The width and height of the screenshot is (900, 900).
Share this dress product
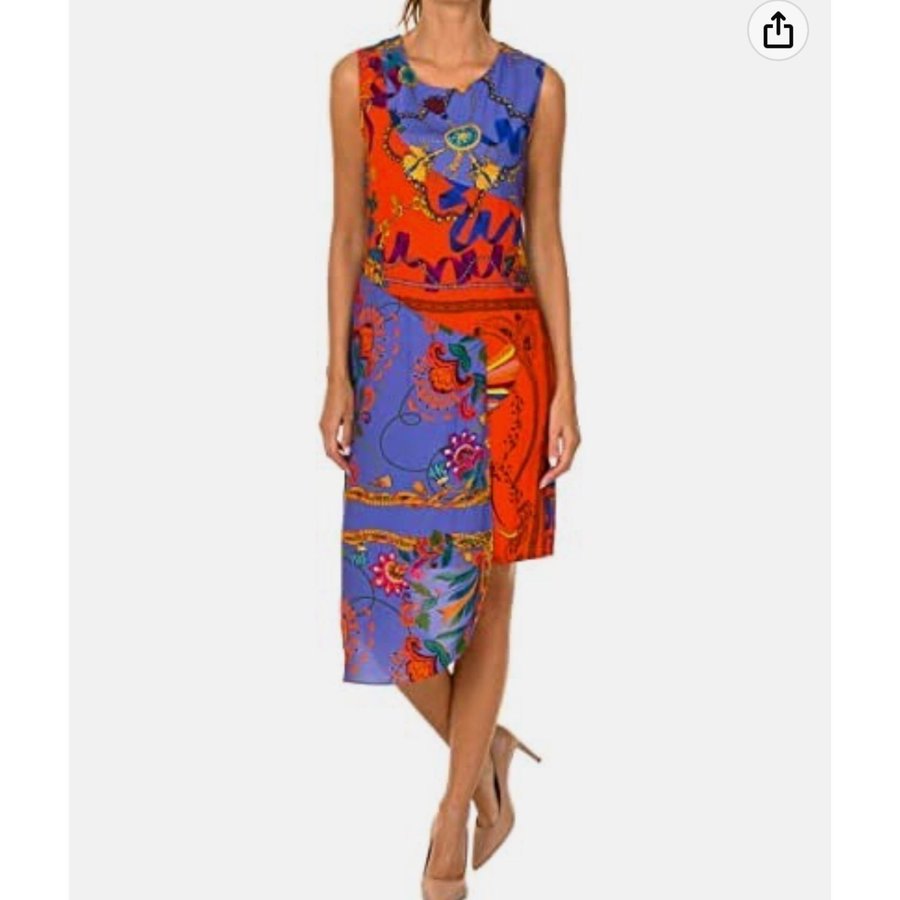778,31
